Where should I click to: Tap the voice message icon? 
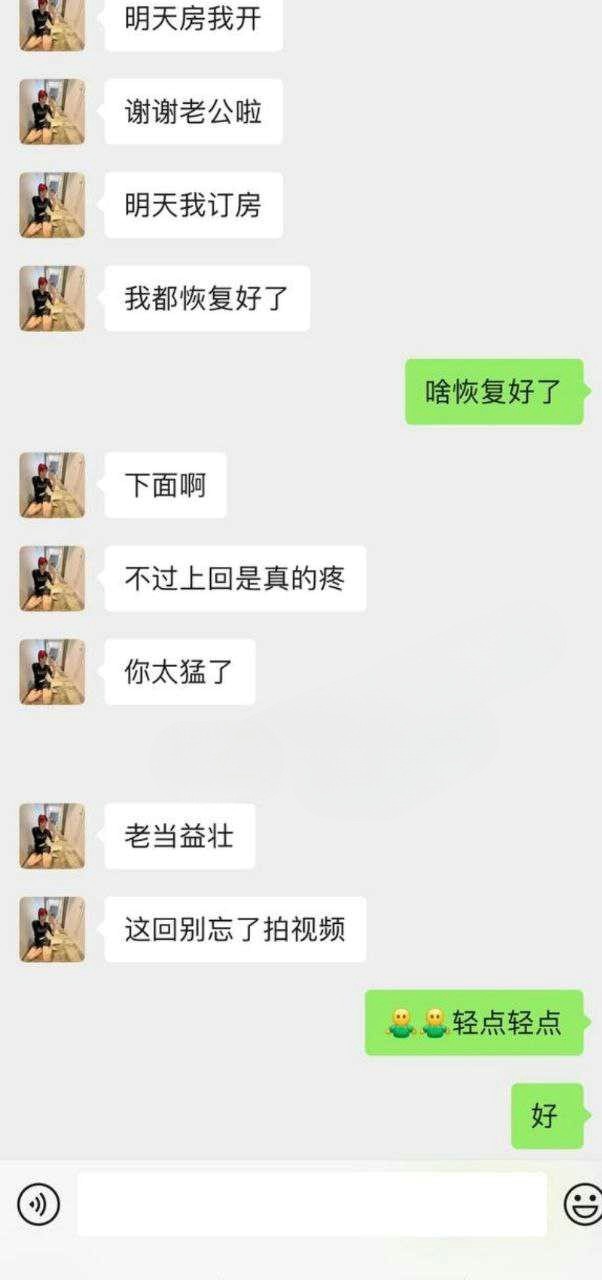coord(39,1204)
